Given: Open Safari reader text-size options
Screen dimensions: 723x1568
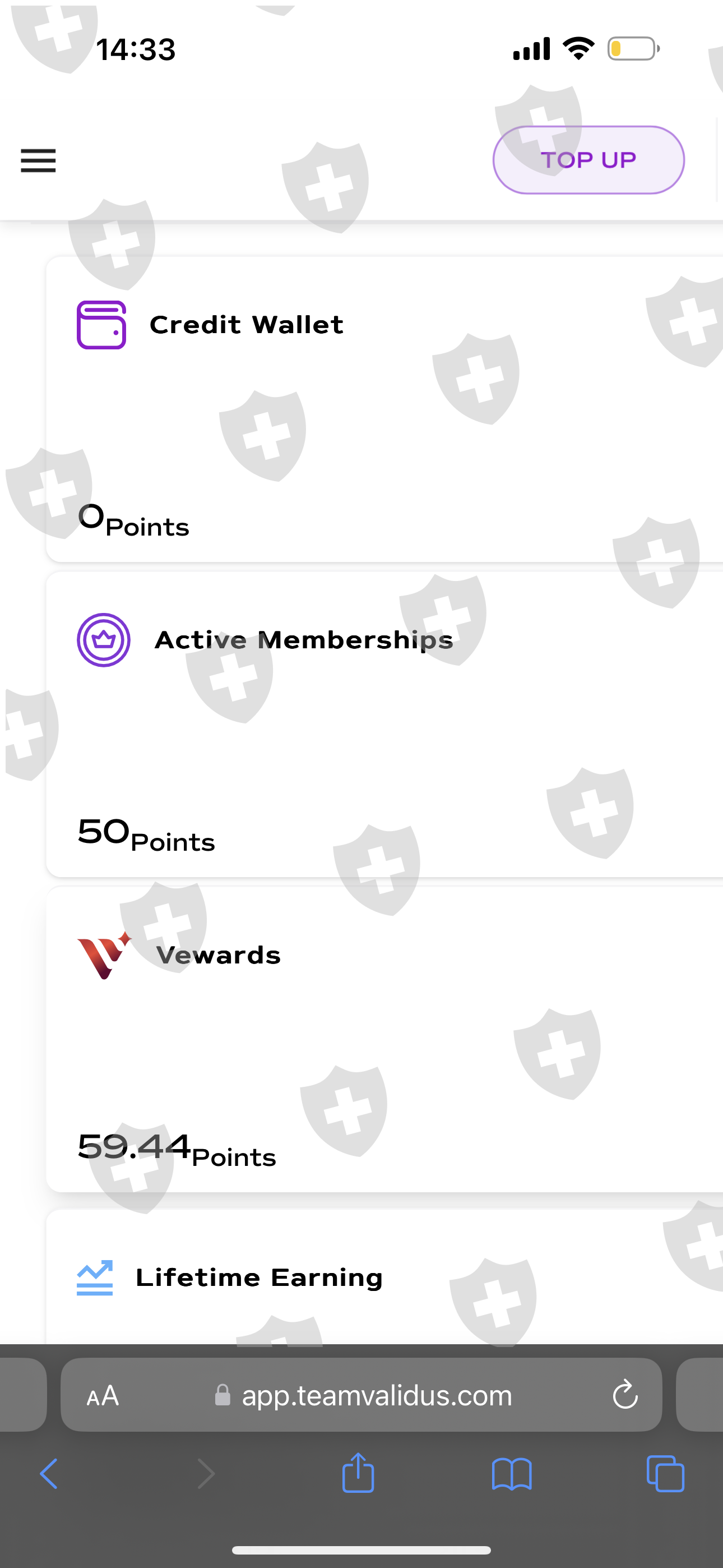Looking at the screenshot, I should 103,1395.
